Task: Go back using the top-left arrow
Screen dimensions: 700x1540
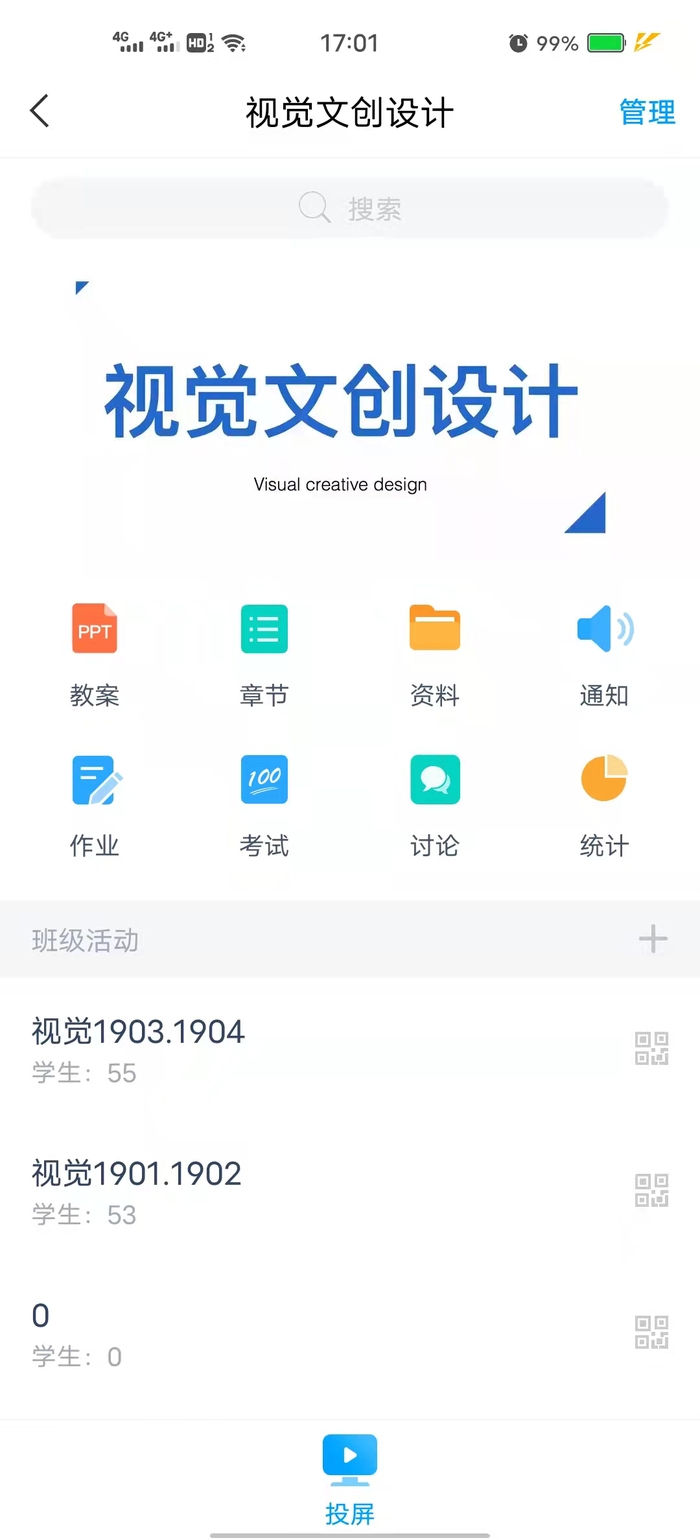Action: tap(40, 111)
